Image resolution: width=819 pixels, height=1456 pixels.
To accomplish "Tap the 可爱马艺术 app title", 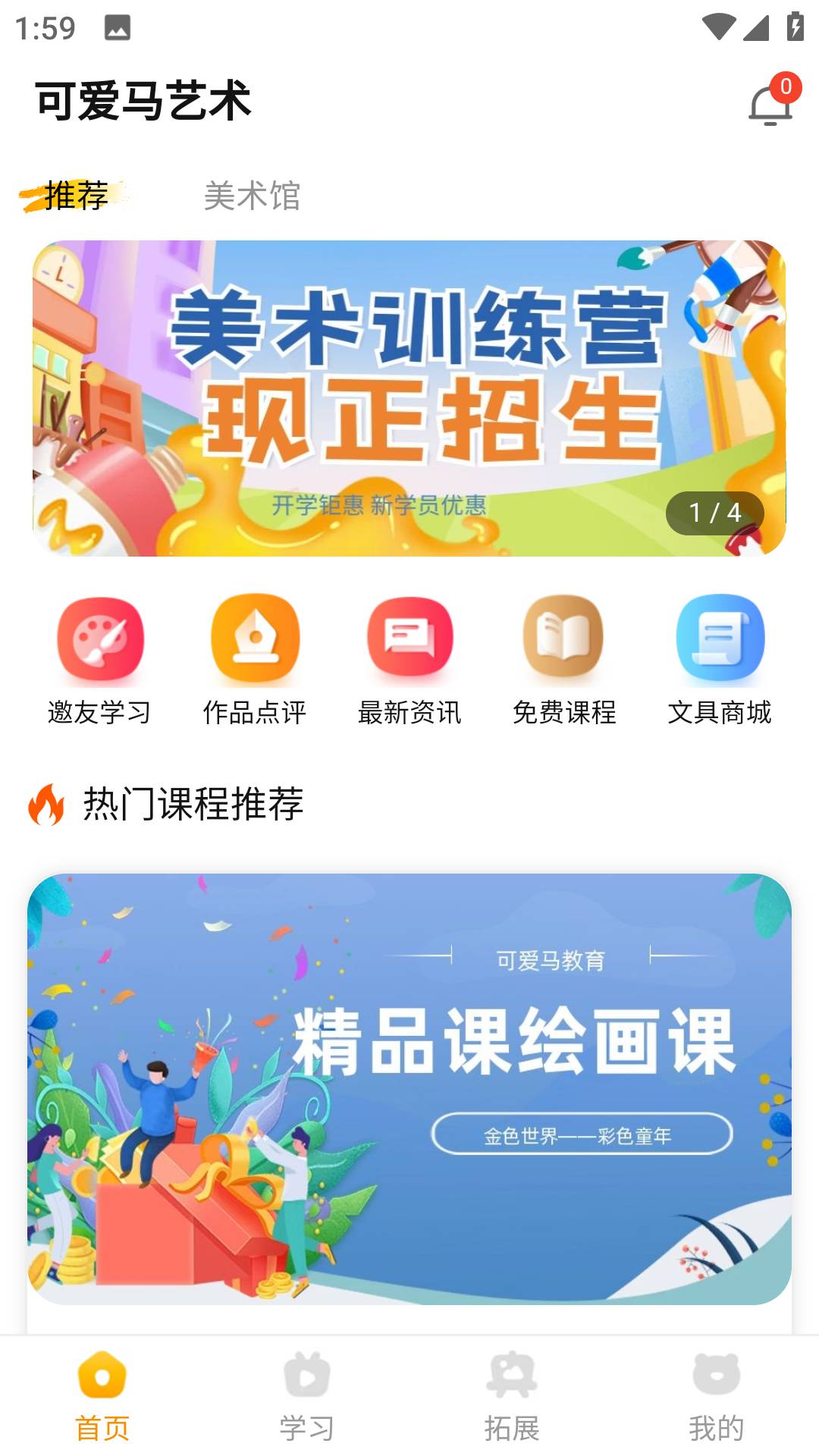I will pyautogui.click(x=144, y=102).
